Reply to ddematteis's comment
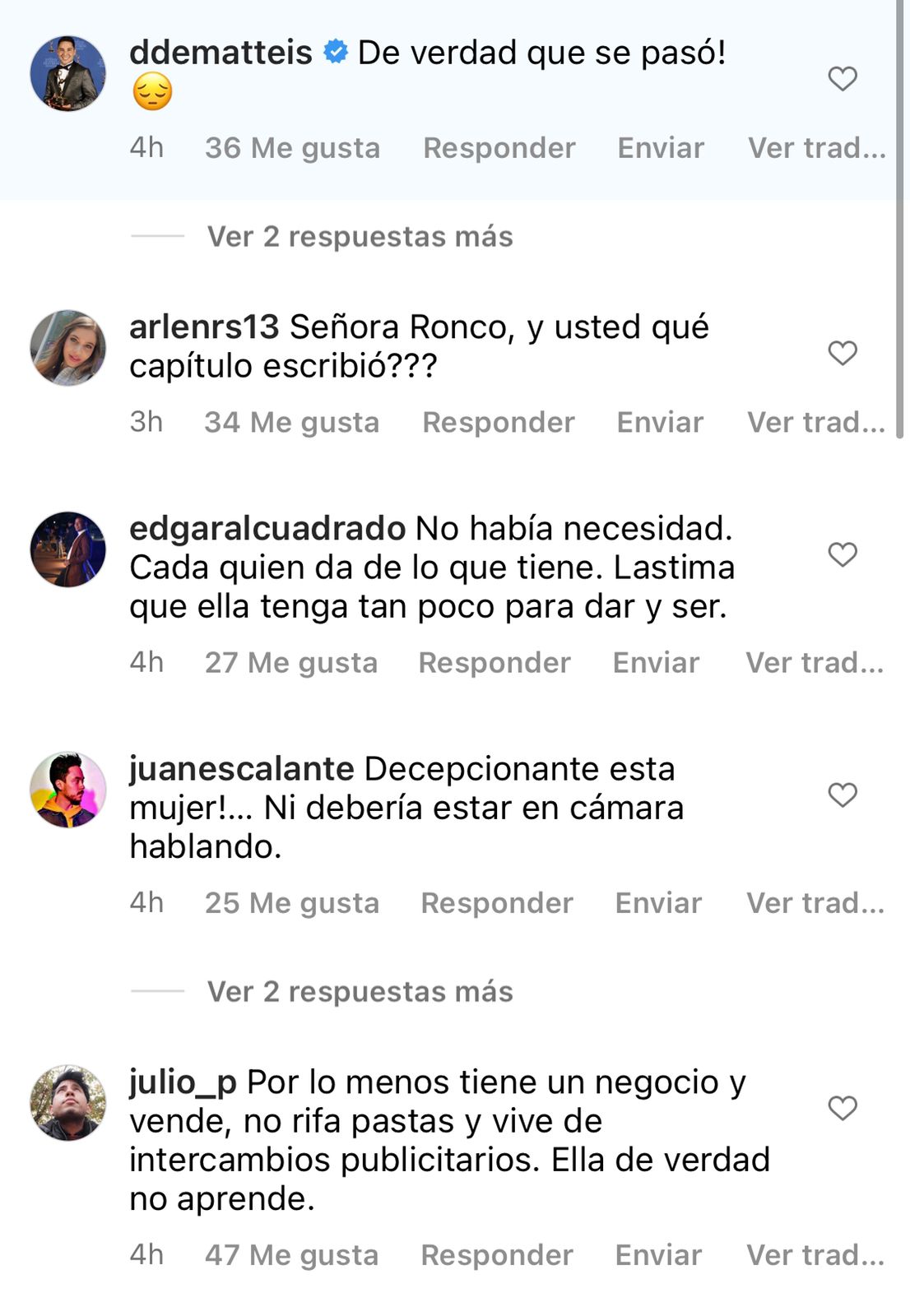 click(x=499, y=148)
